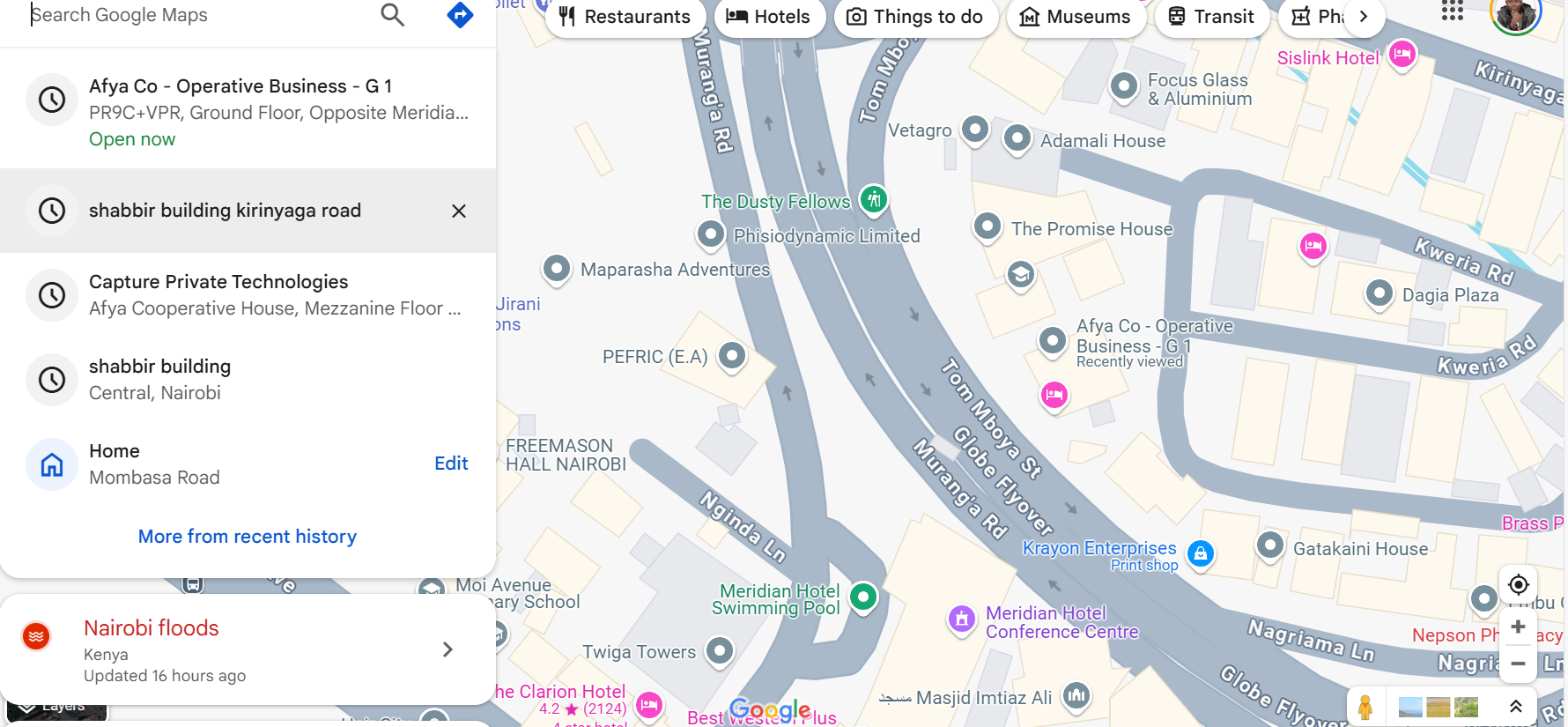Center map on my location
This screenshot has width=1568, height=727.
pos(1518,584)
